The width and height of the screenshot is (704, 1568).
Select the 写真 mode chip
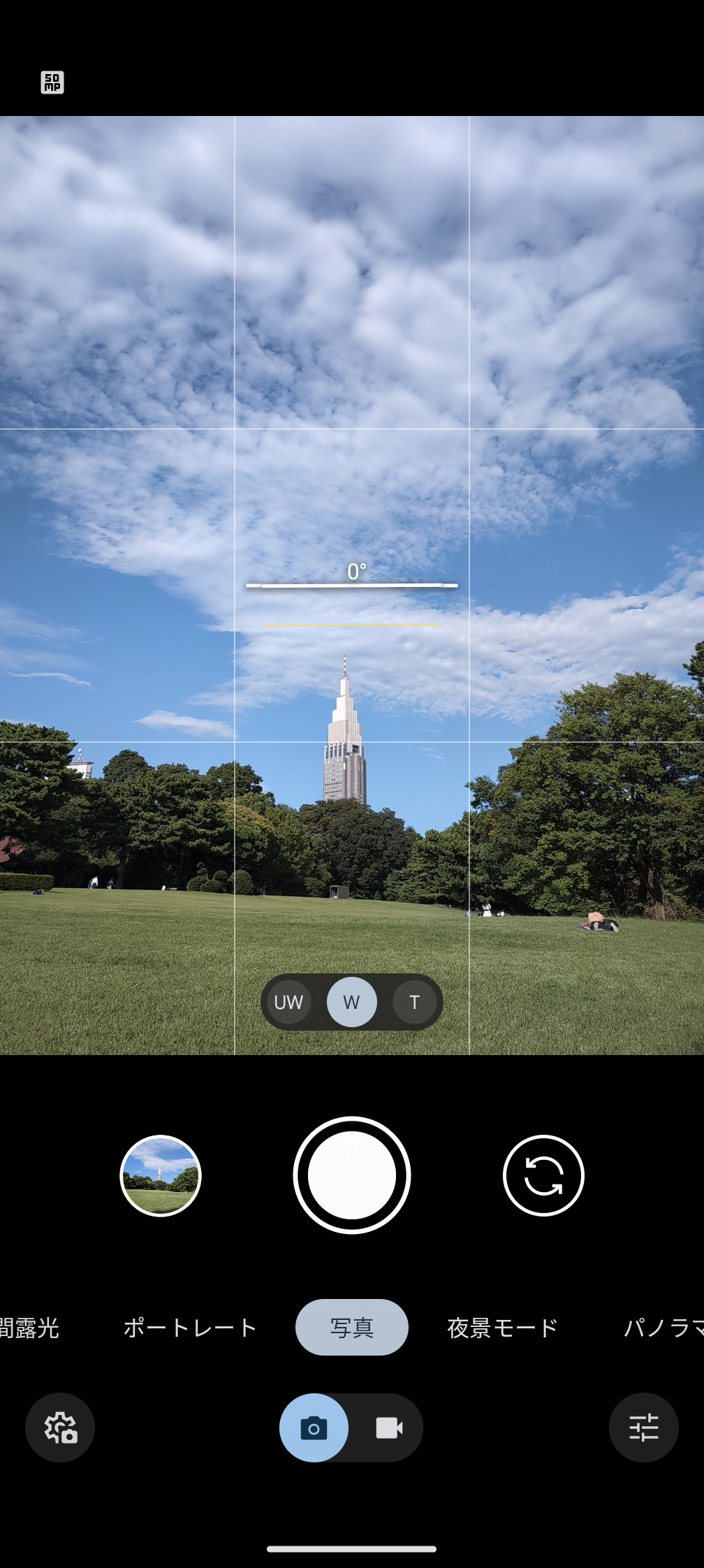point(351,1328)
